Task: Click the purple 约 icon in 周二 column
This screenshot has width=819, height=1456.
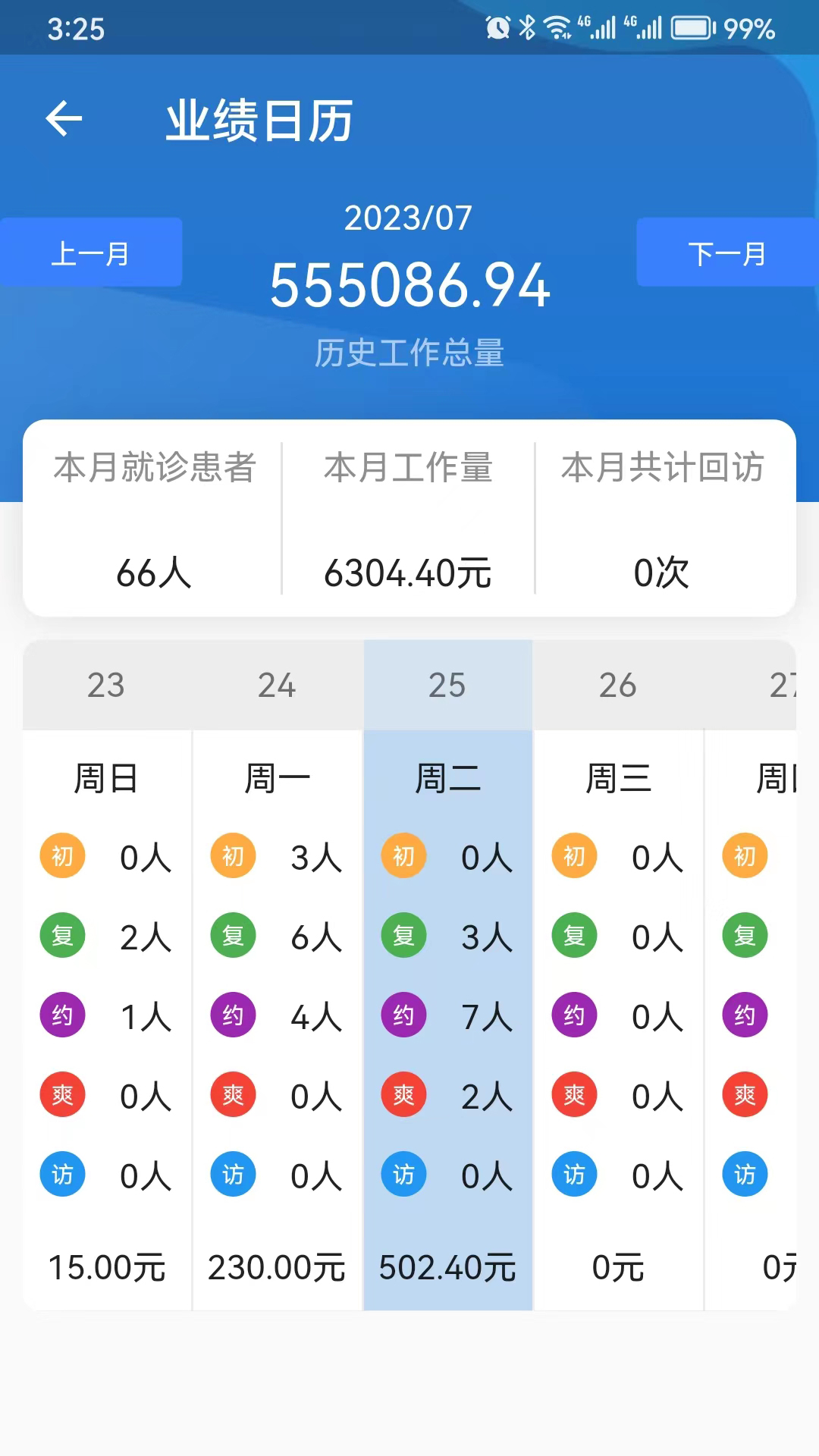Action: click(x=403, y=1015)
